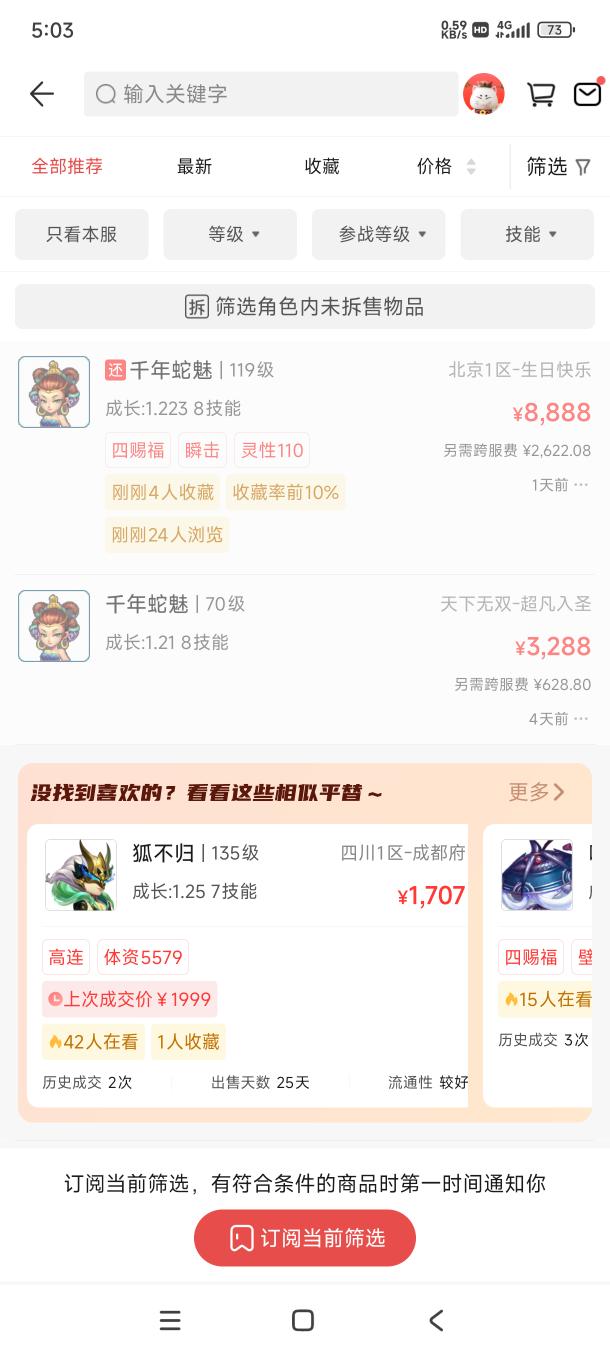Expand the 等级 dropdown

[x=230, y=234]
